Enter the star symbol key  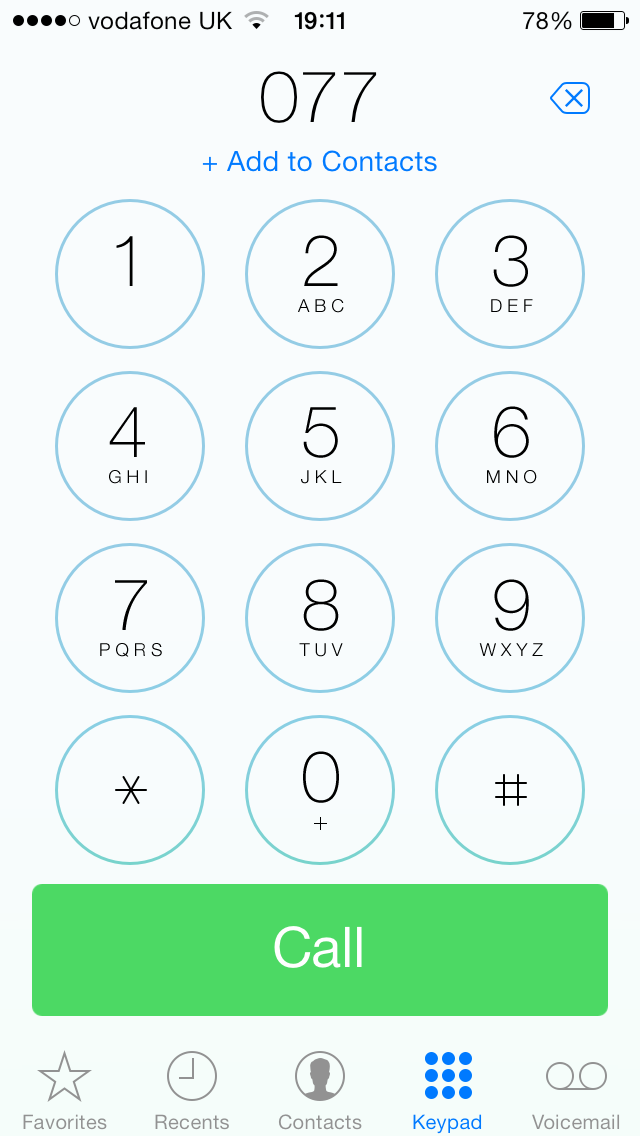tap(130, 790)
